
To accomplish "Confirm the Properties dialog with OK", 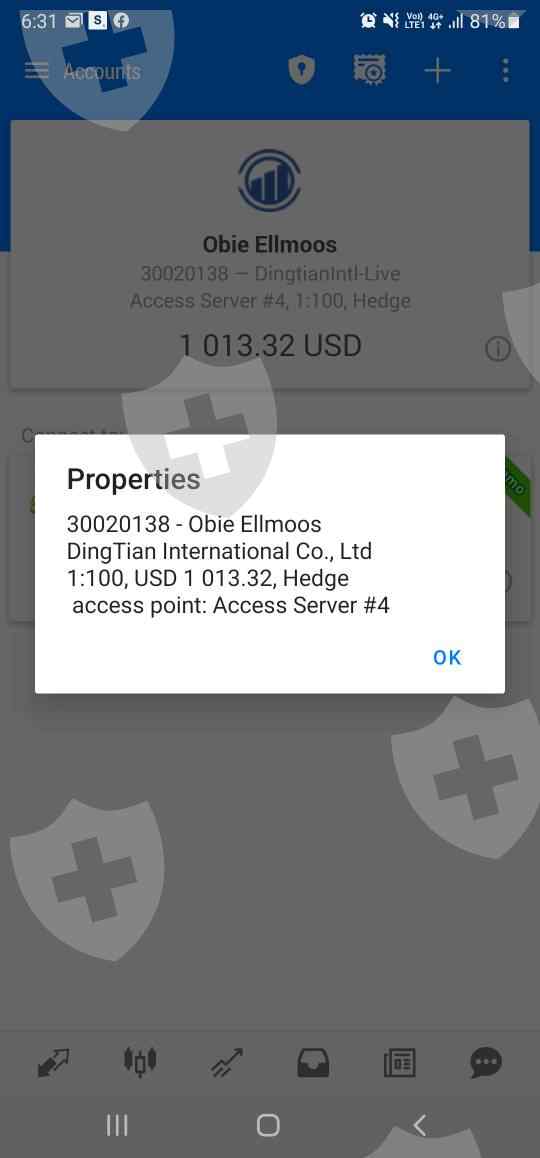I will (447, 657).
